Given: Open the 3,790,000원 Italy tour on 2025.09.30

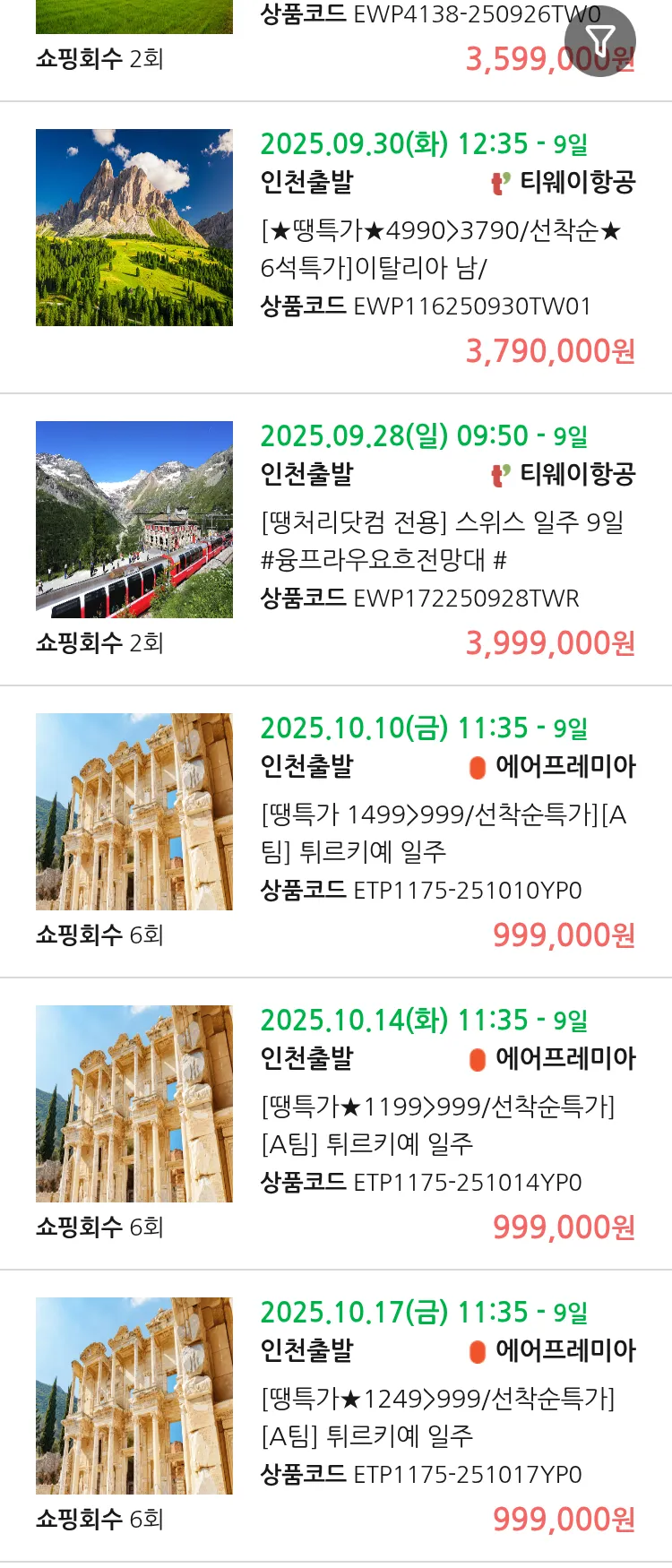Looking at the screenshot, I should (441, 249).
